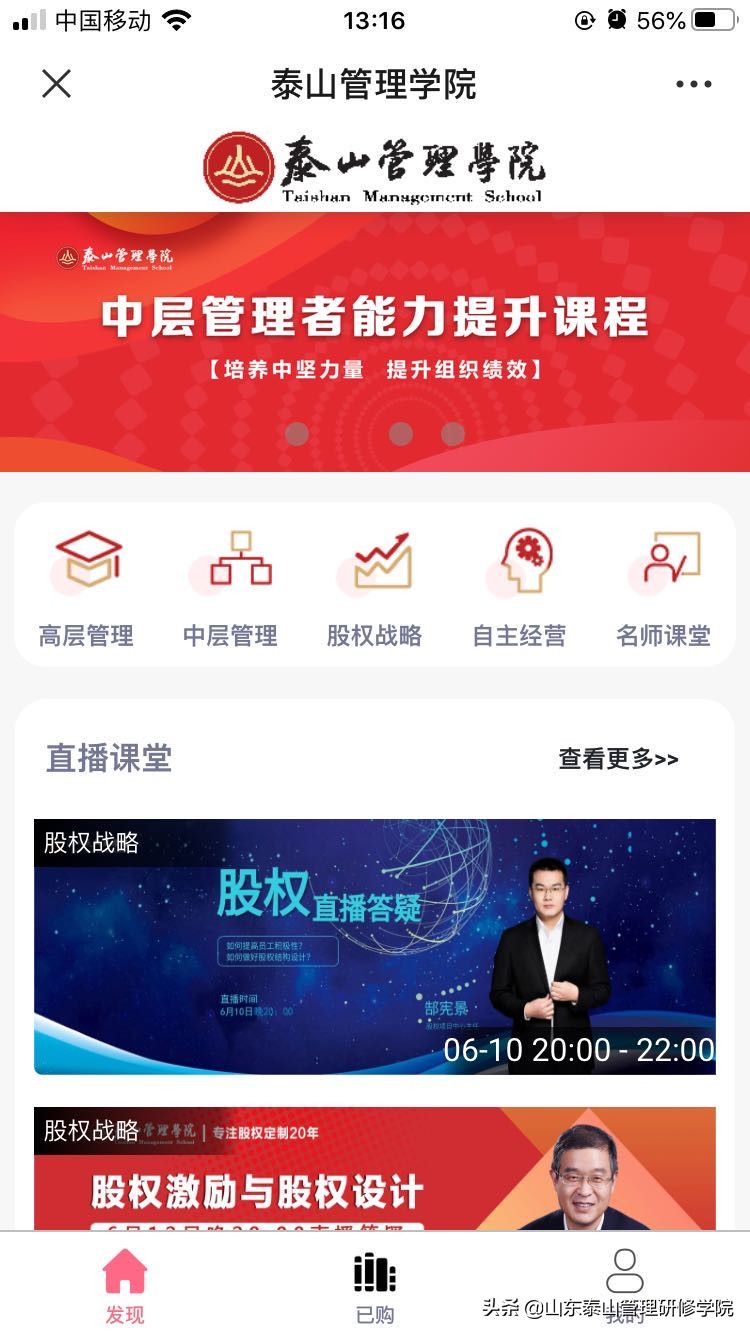The height and width of the screenshot is (1334, 750).
Task: Tap the 股权战略 trending chart icon
Action: 375,560
